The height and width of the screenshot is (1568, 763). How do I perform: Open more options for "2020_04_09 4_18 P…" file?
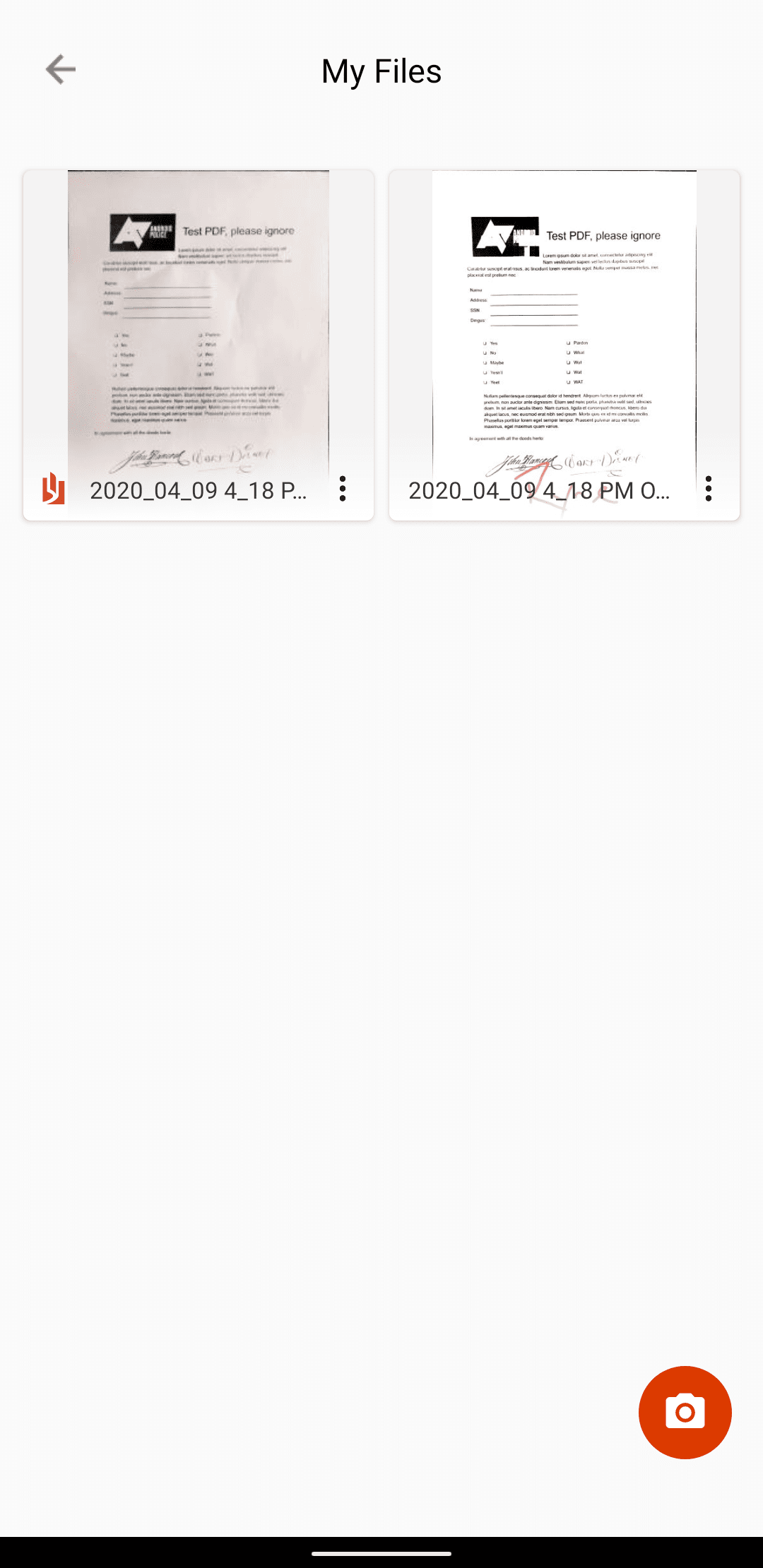[343, 489]
